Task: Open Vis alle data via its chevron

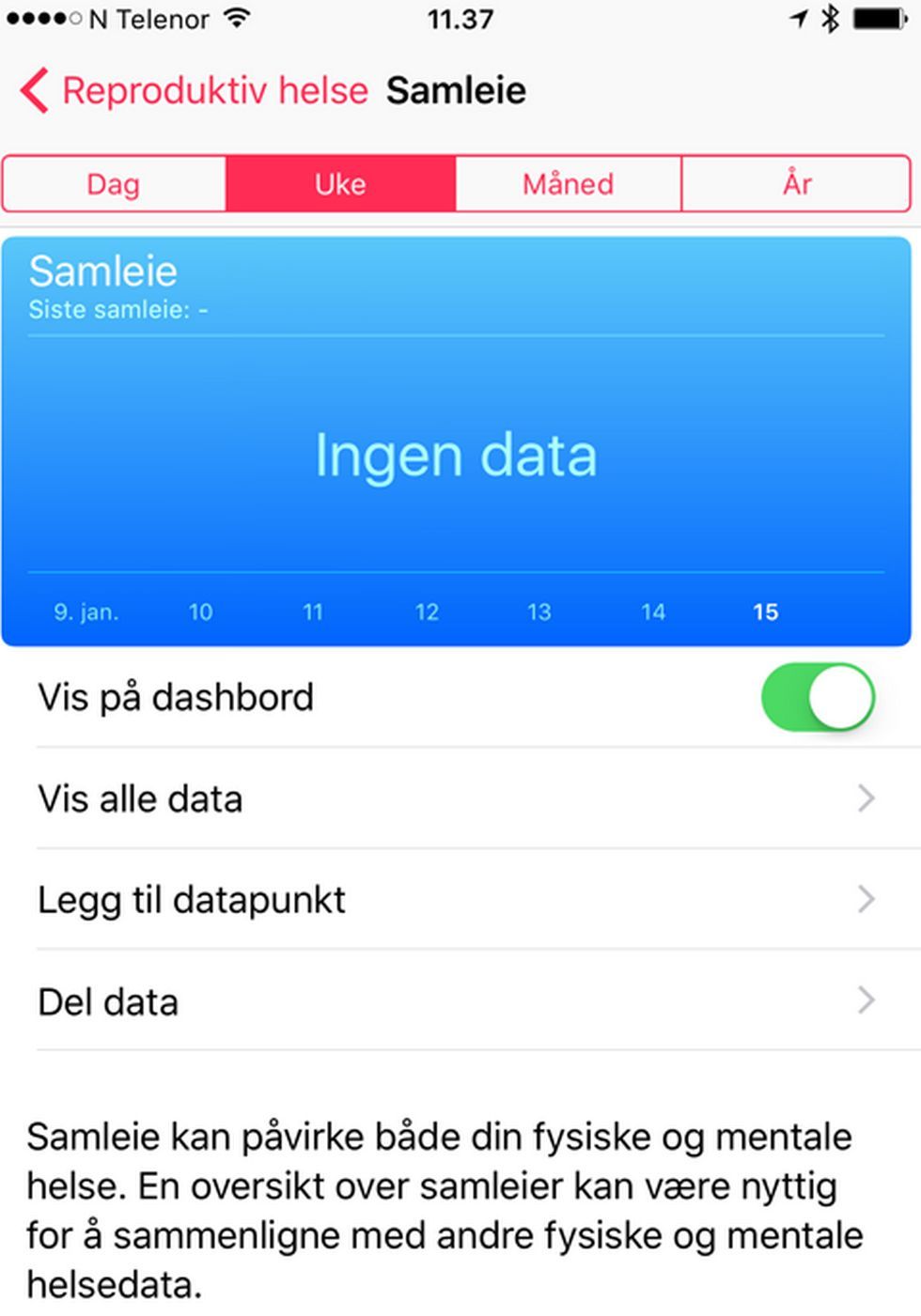Action: pos(866,798)
